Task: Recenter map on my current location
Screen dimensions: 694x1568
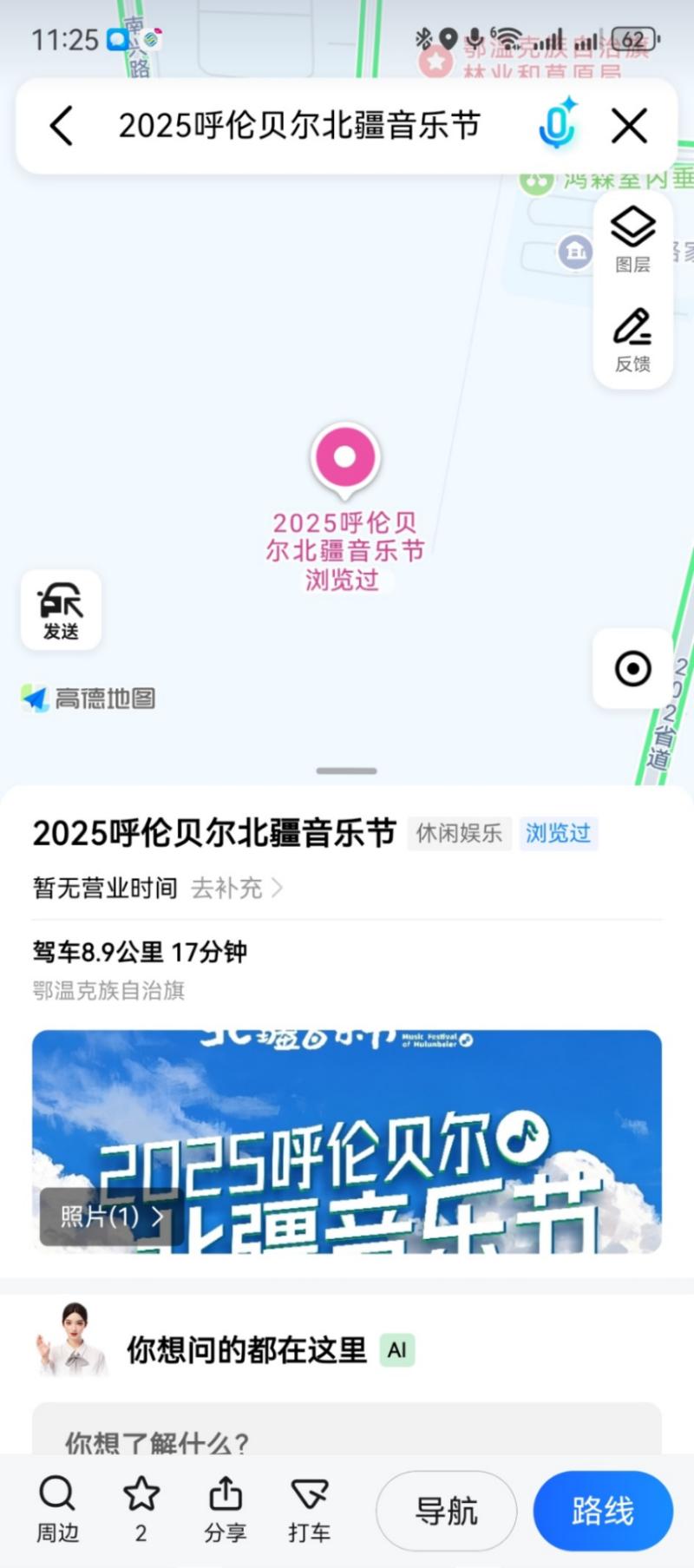Action: click(632, 669)
